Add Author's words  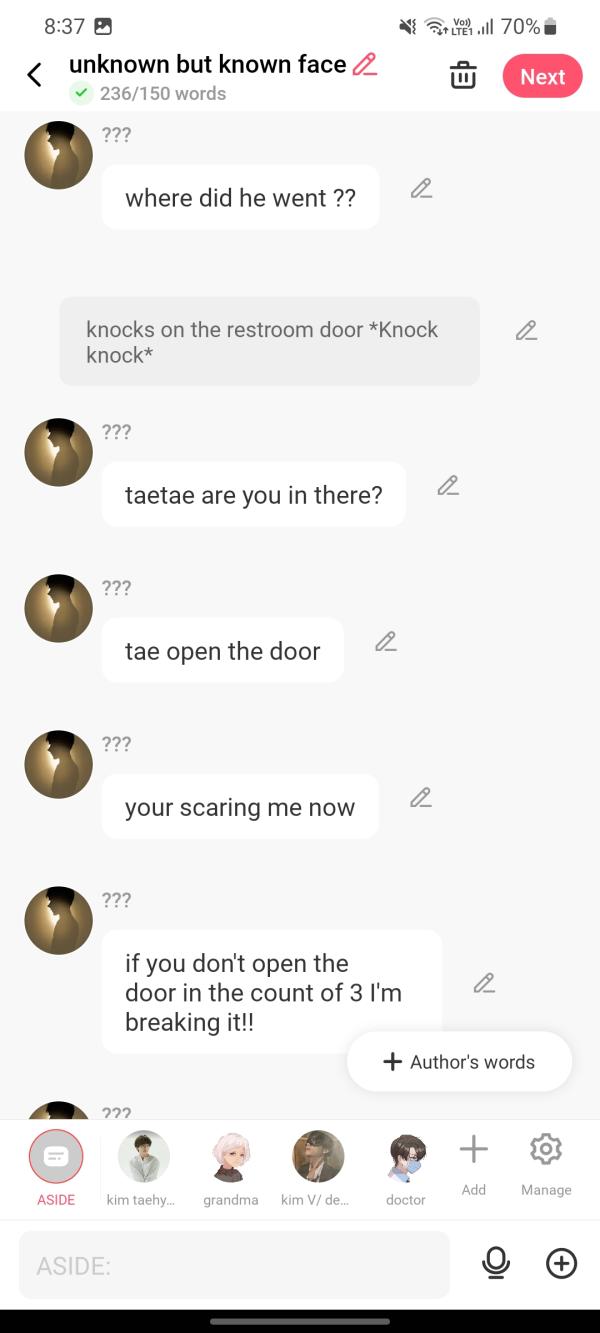point(460,1062)
